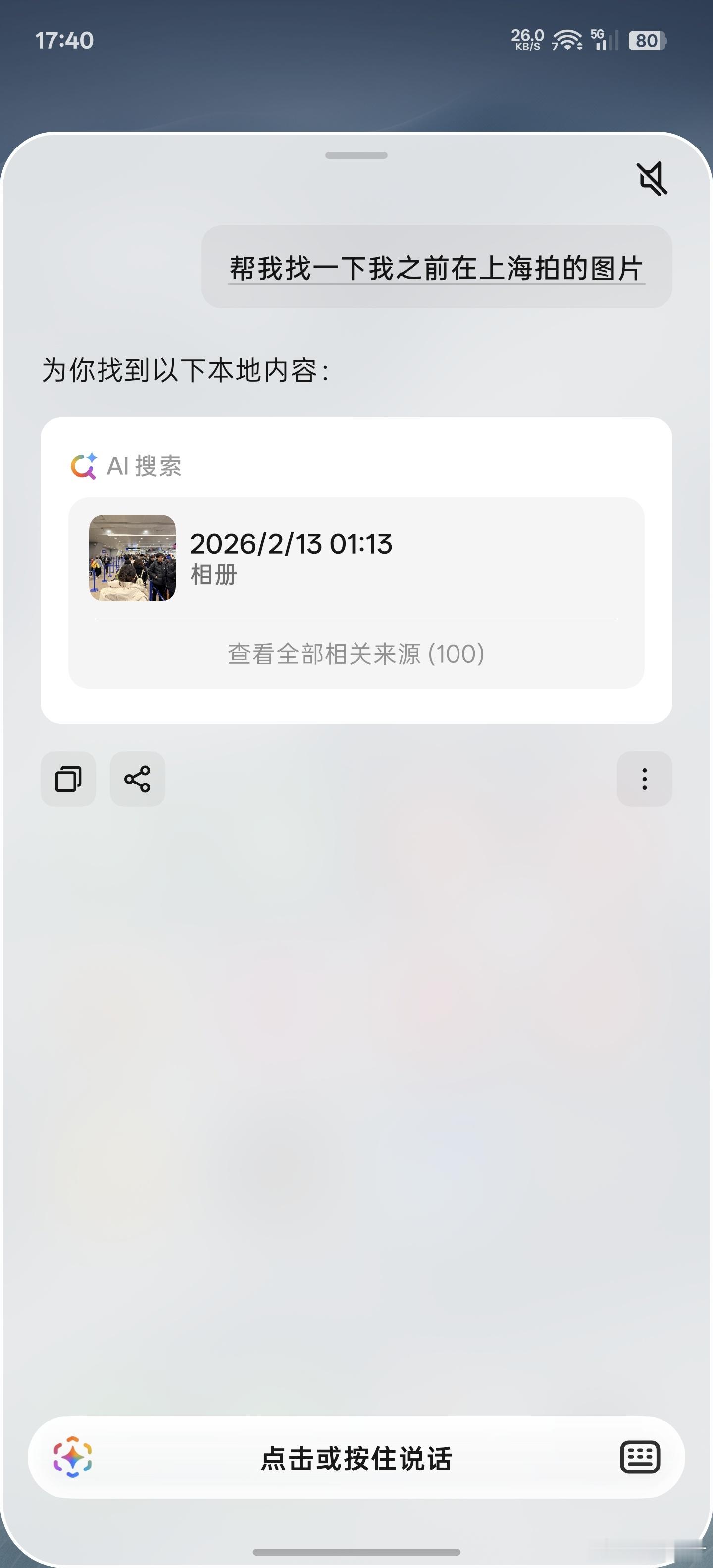The image size is (713, 1568).
Task: Open the 2026/2/13 01:13 album photo result
Action: click(356, 558)
